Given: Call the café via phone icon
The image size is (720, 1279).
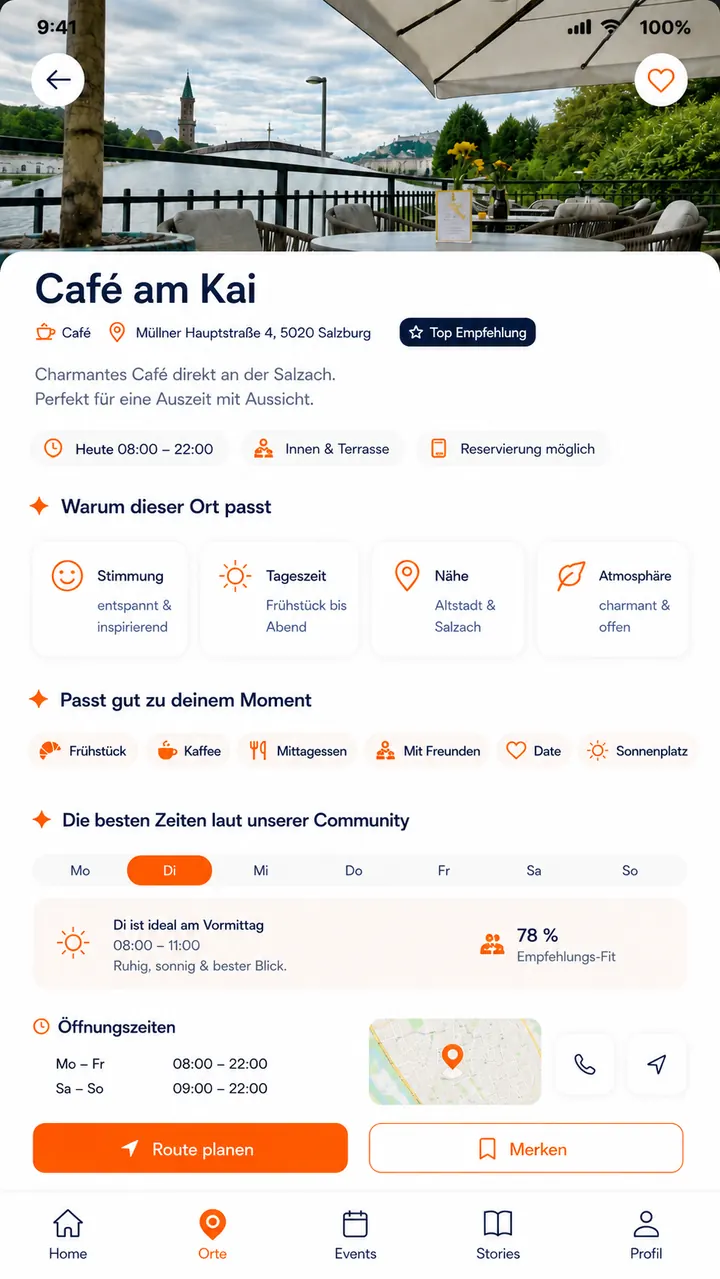Looking at the screenshot, I should tap(585, 1064).
